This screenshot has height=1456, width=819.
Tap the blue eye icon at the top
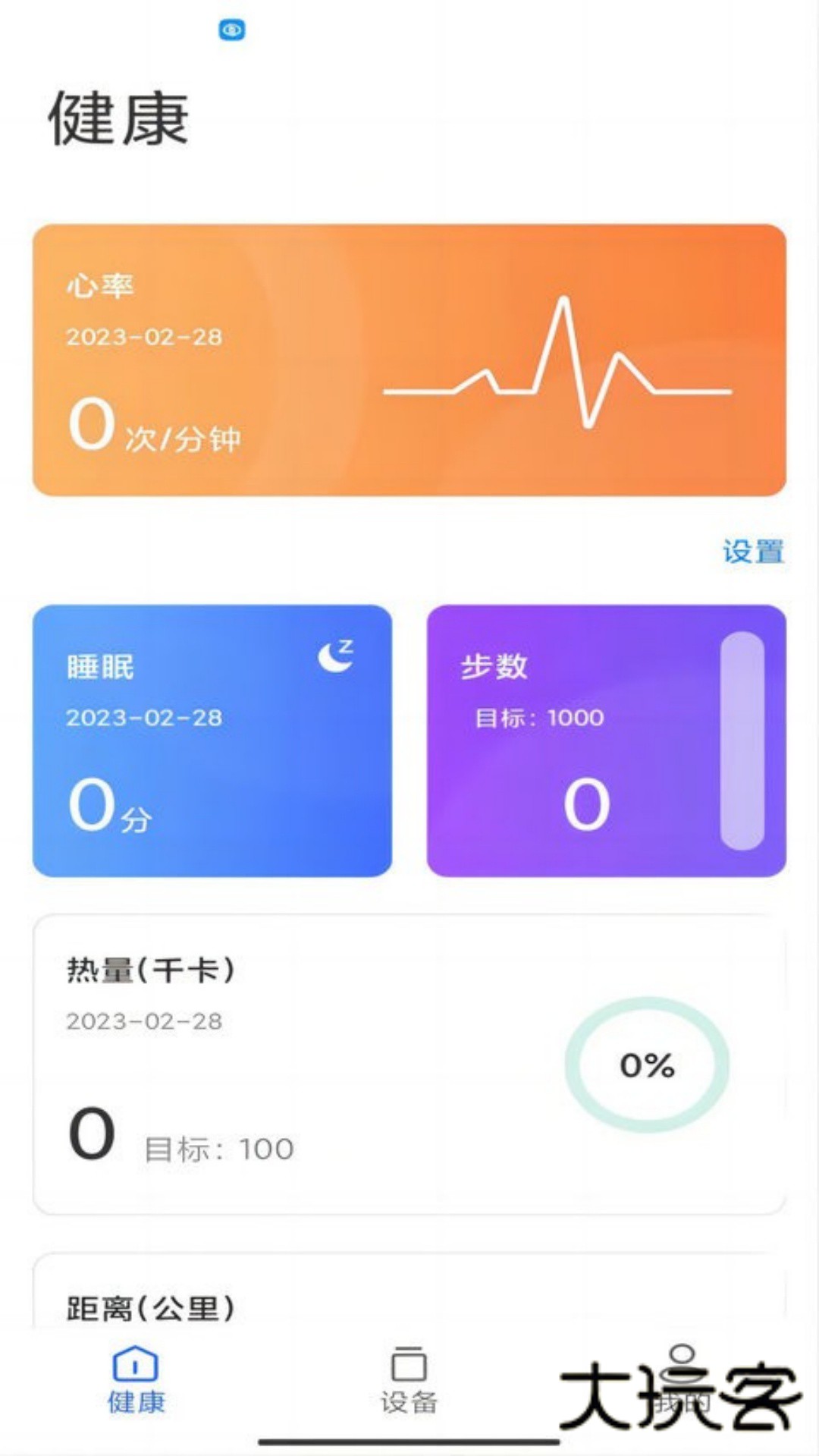click(232, 30)
